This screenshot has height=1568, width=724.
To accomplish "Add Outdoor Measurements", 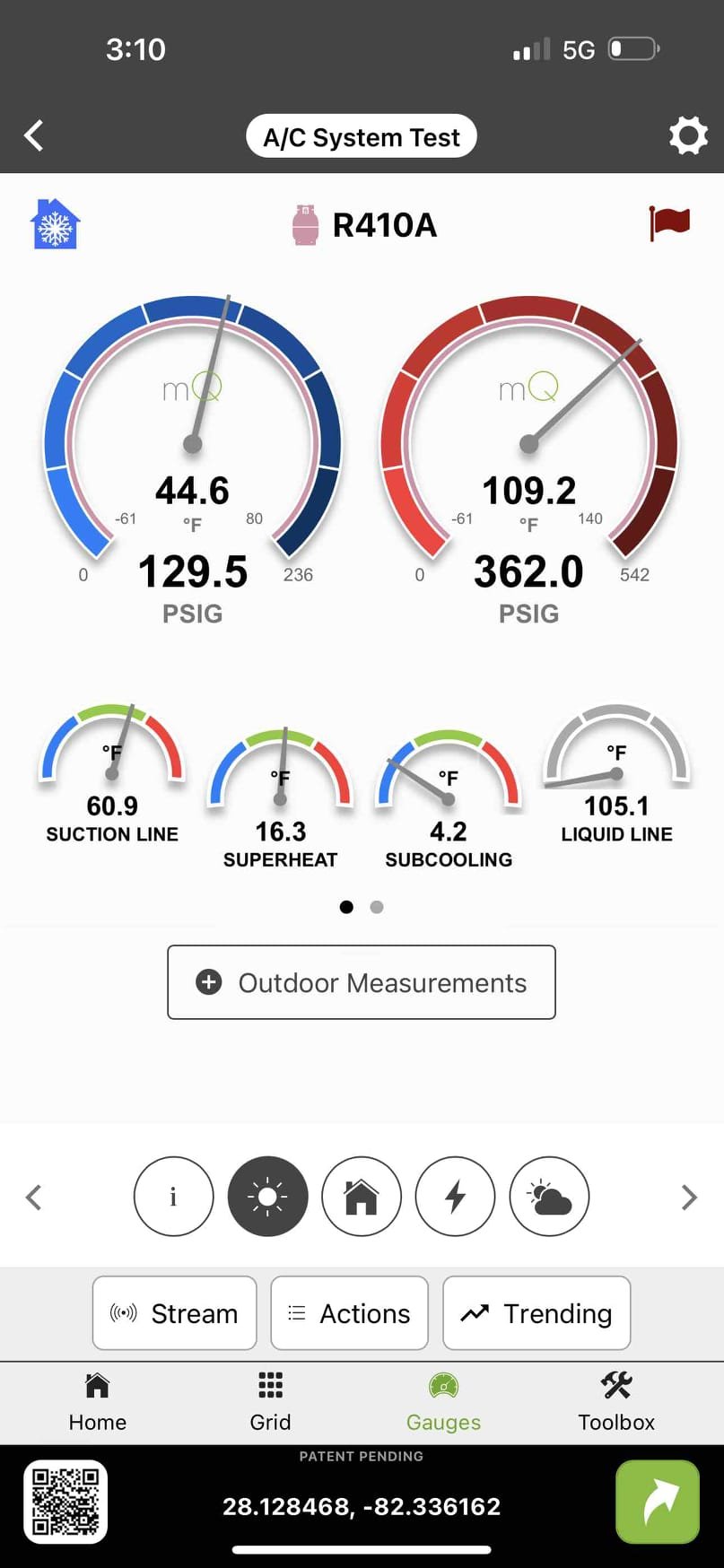I will 362,982.
